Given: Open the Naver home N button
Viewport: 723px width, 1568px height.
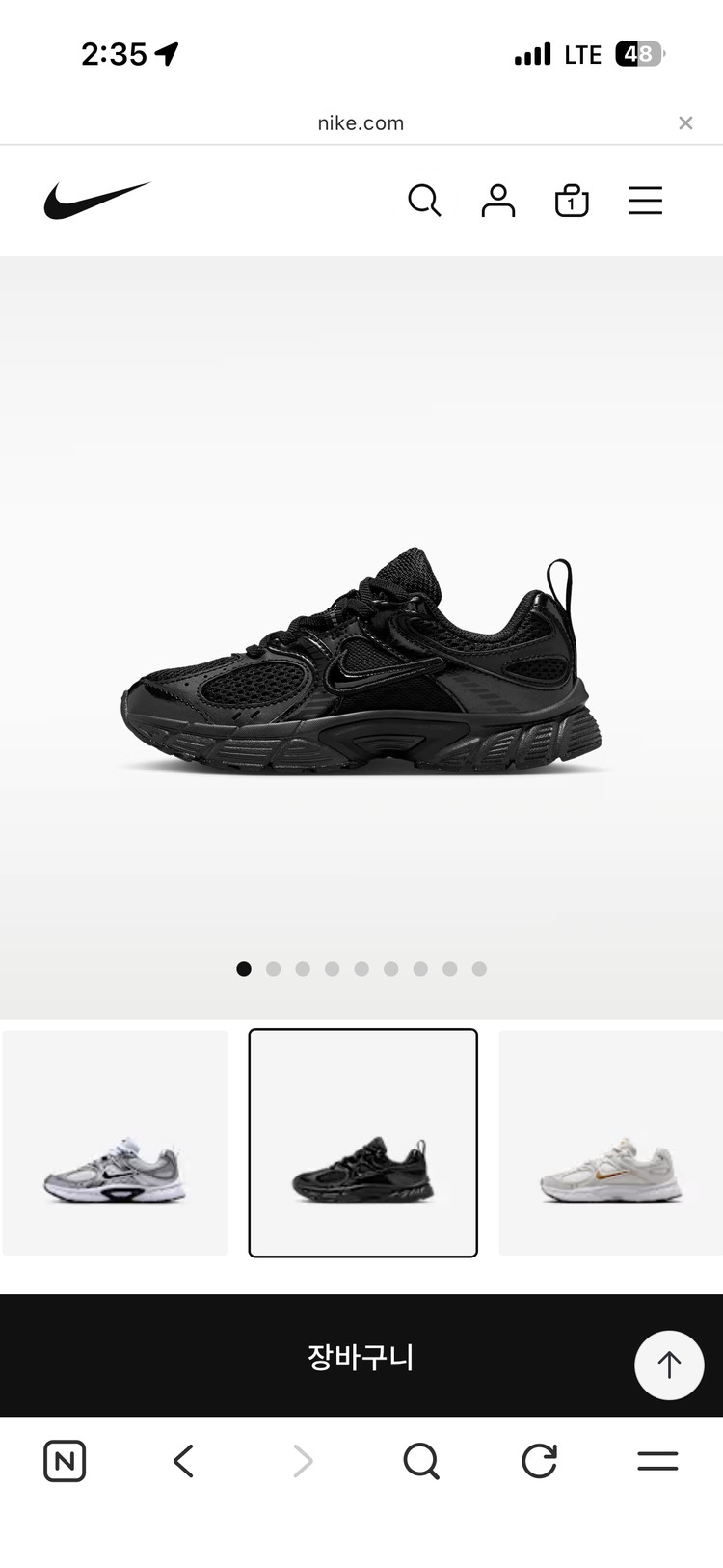Looking at the screenshot, I should [x=65, y=1461].
